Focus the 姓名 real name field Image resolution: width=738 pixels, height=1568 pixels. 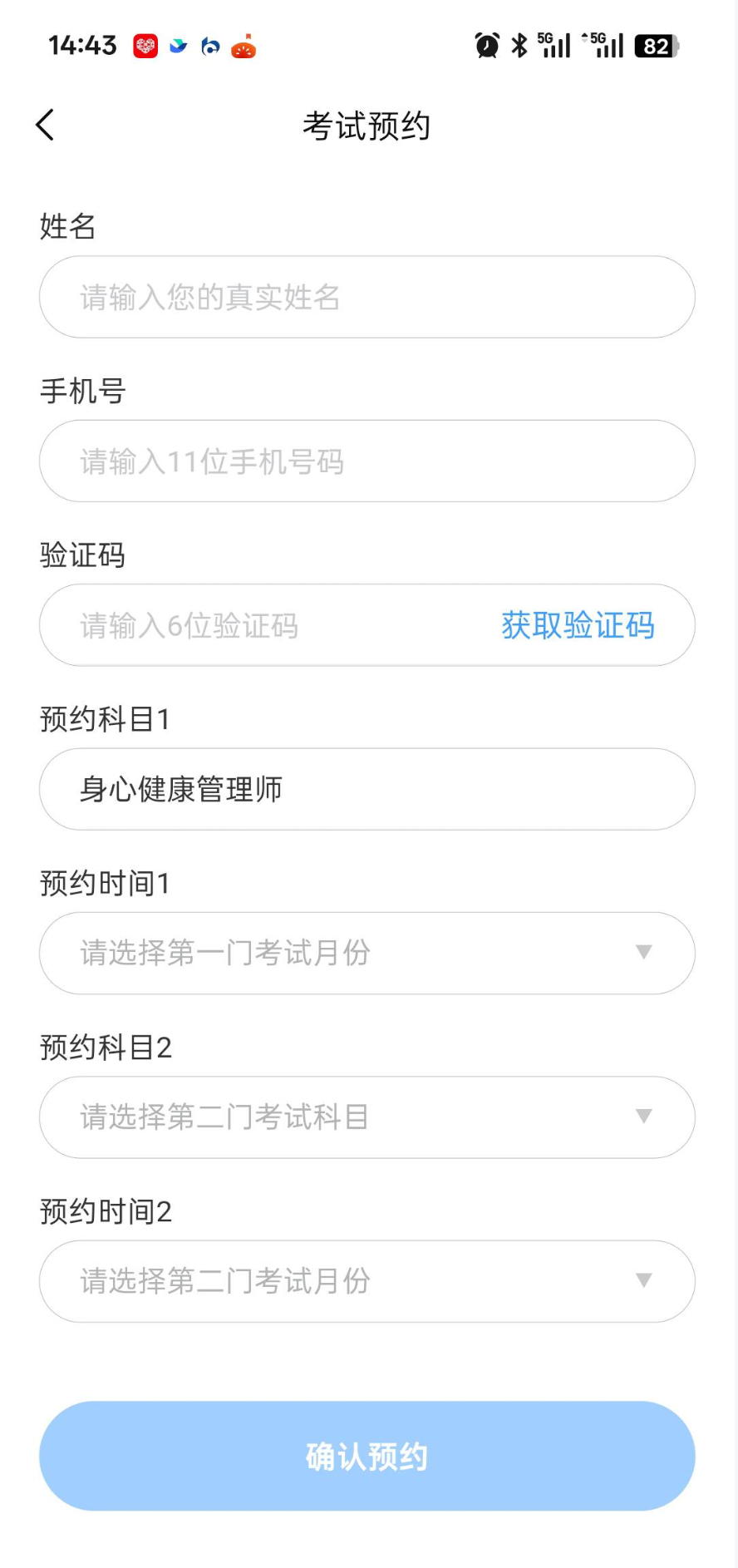(x=367, y=297)
